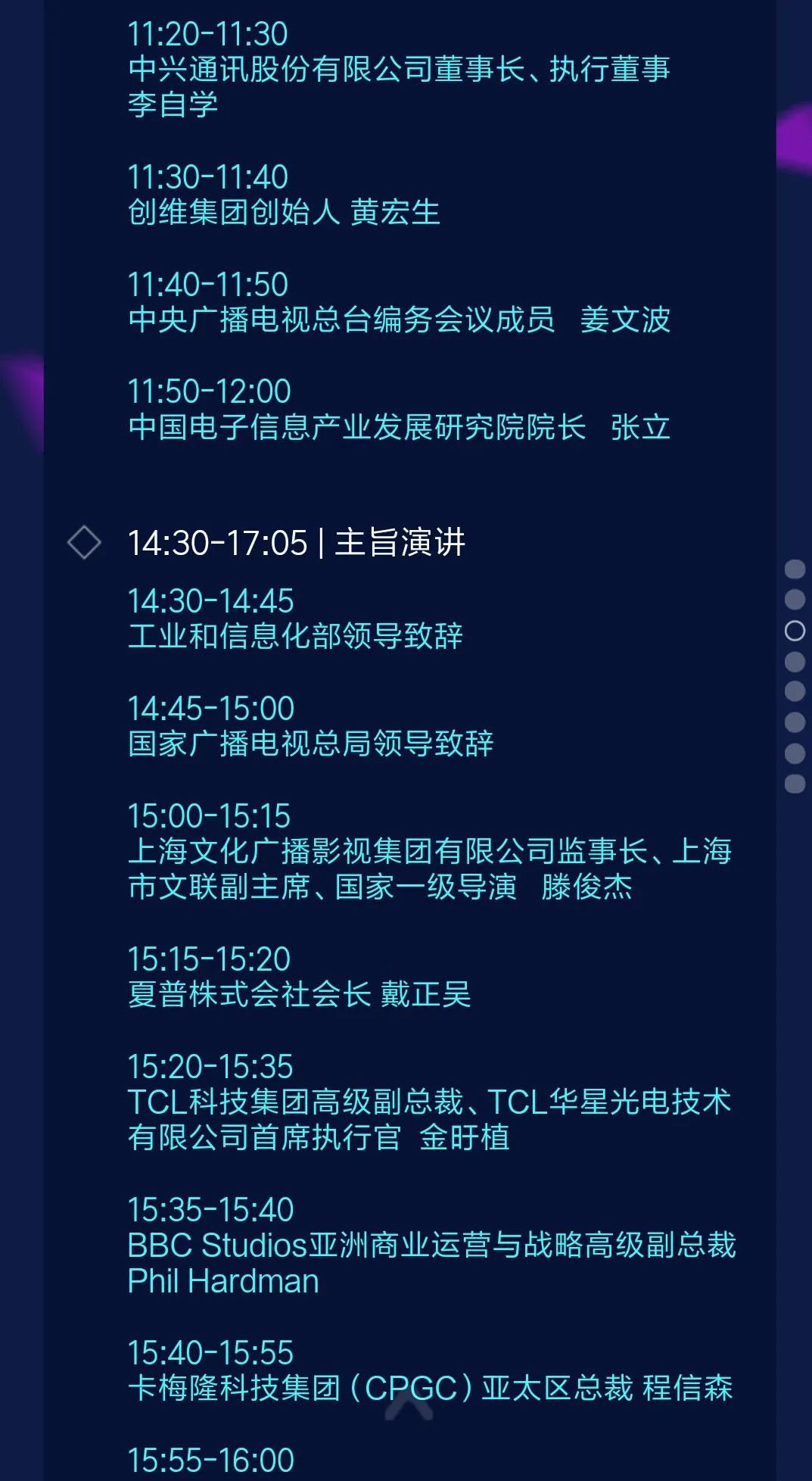Jump to the first page indicator dot
Image resolution: width=812 pixels, height=1481 pixels.
pyautogui.click(x=795, y=569)
